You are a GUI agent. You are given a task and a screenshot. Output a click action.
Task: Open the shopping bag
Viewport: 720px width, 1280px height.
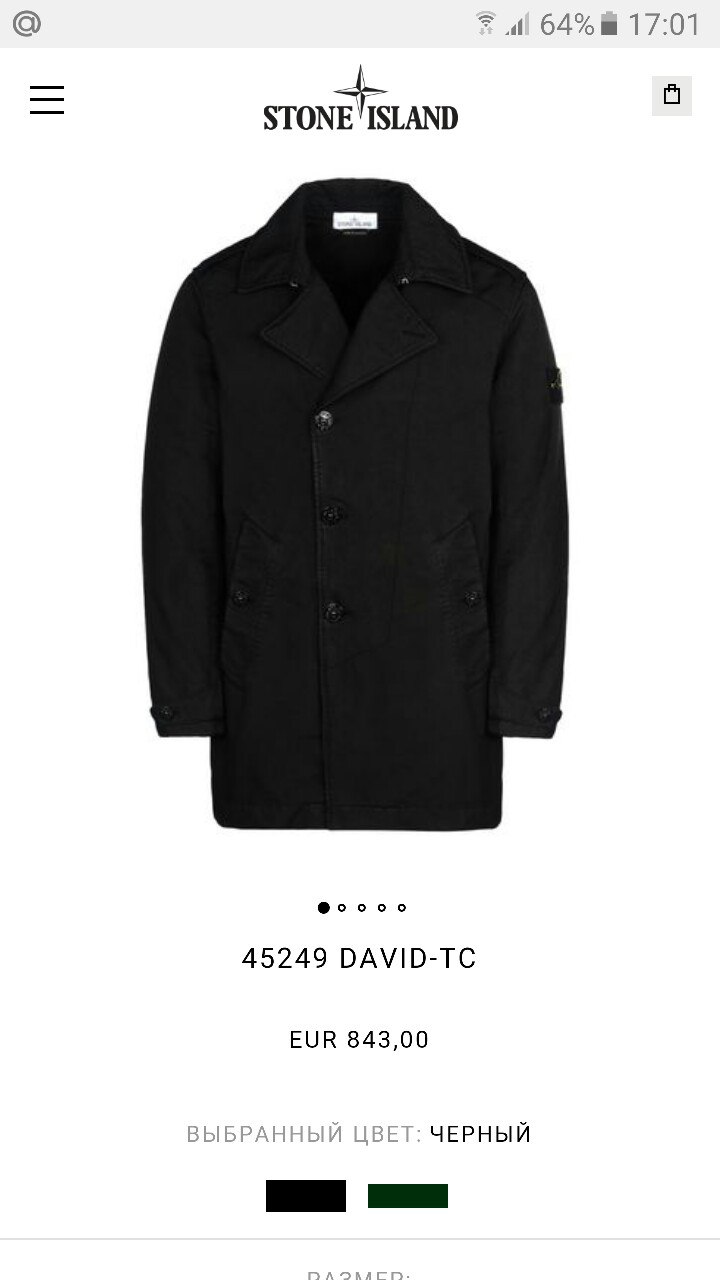pyautogui.click(x=672, y=96)
